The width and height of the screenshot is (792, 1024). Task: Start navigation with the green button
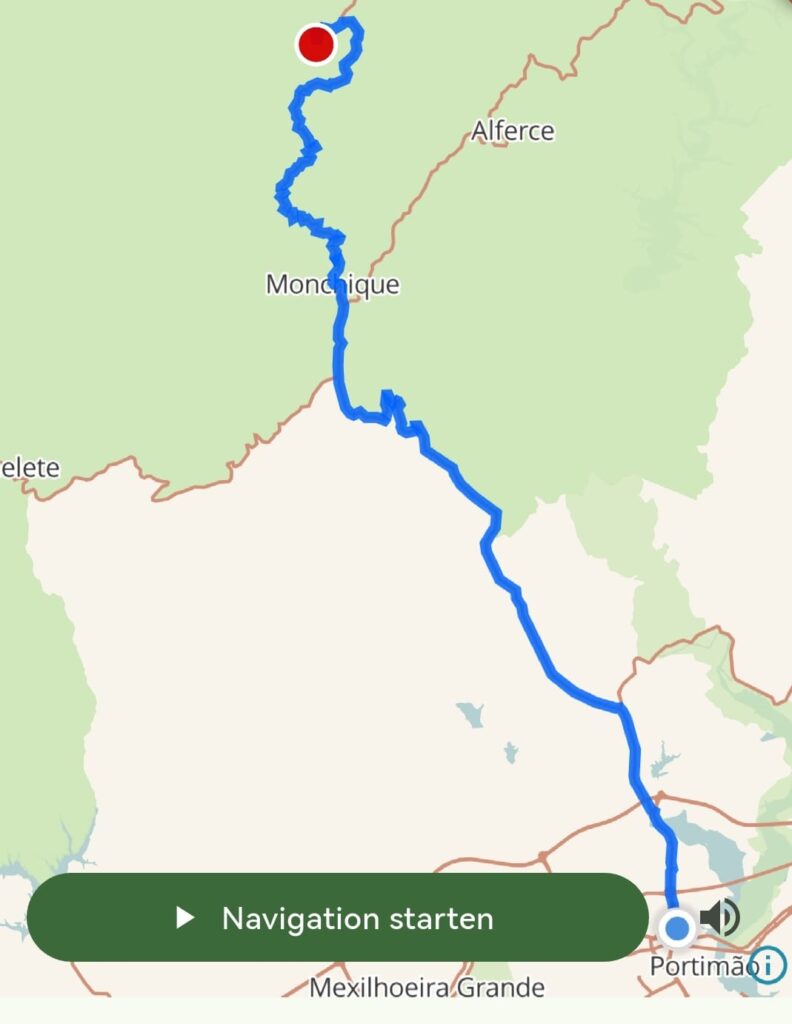coord(337,918)
